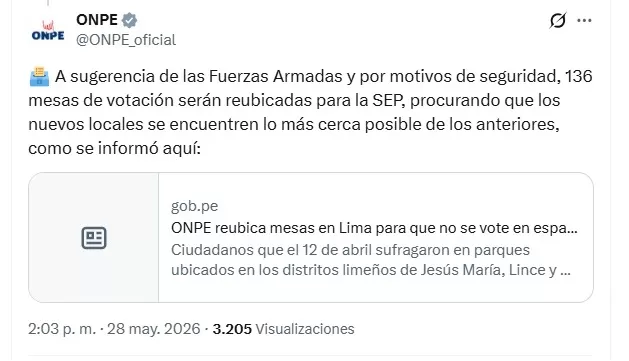This screenshot has width=629, height=361.
Task: Open the Grok icon beside the overflow menu
Action: (558, 20)
